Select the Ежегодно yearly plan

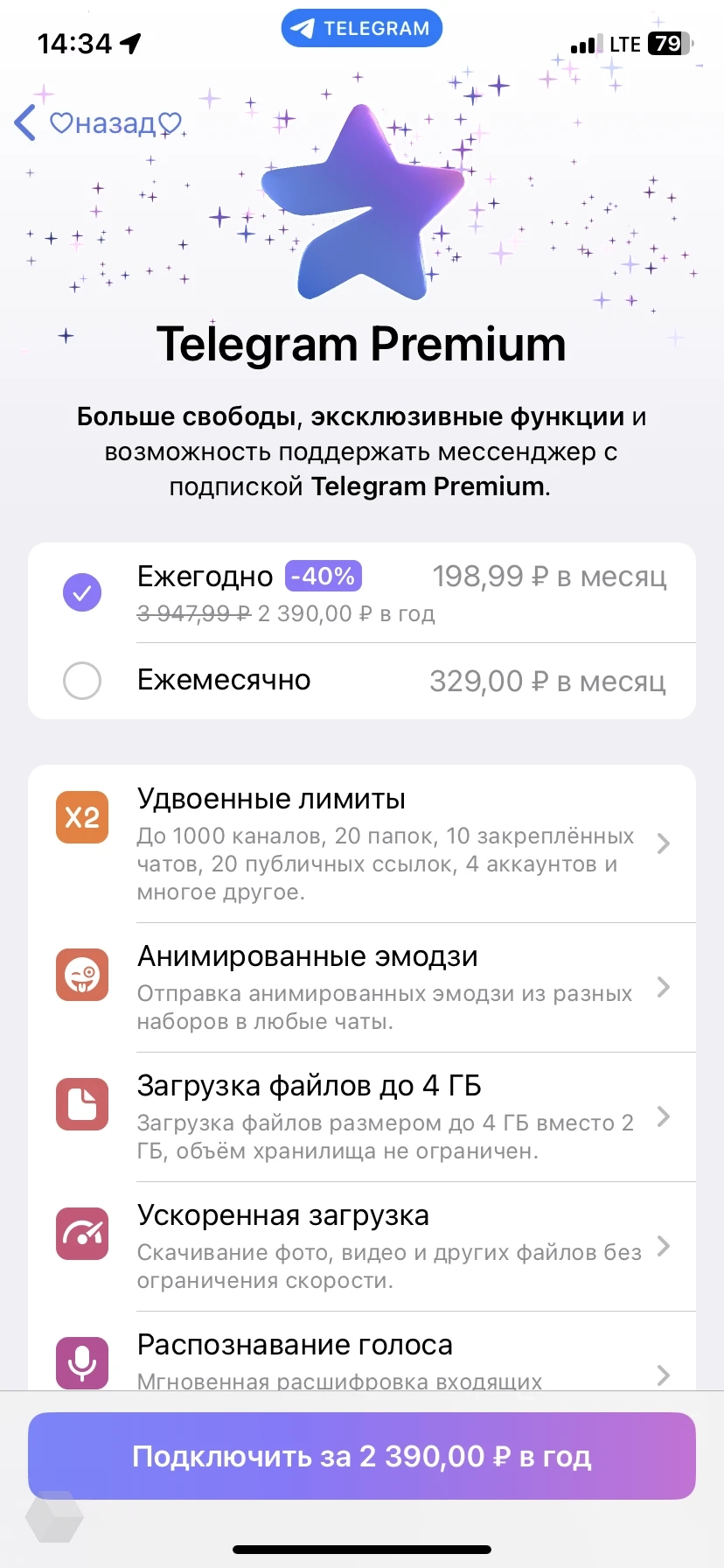tap(362, 593)
